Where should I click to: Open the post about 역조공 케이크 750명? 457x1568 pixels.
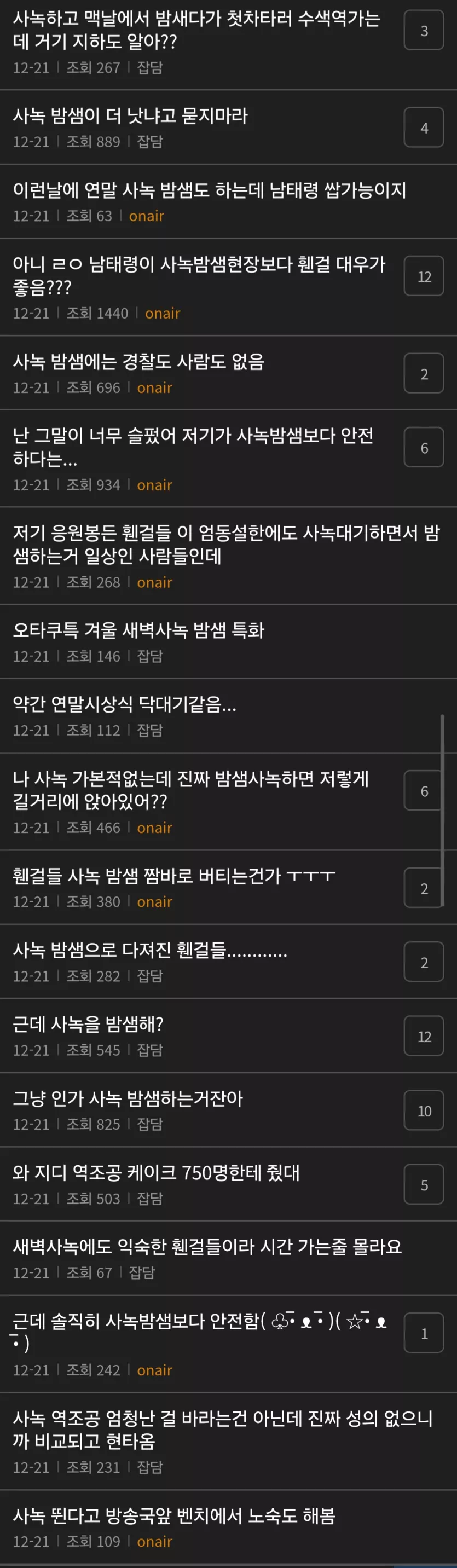coord(157,1172)
